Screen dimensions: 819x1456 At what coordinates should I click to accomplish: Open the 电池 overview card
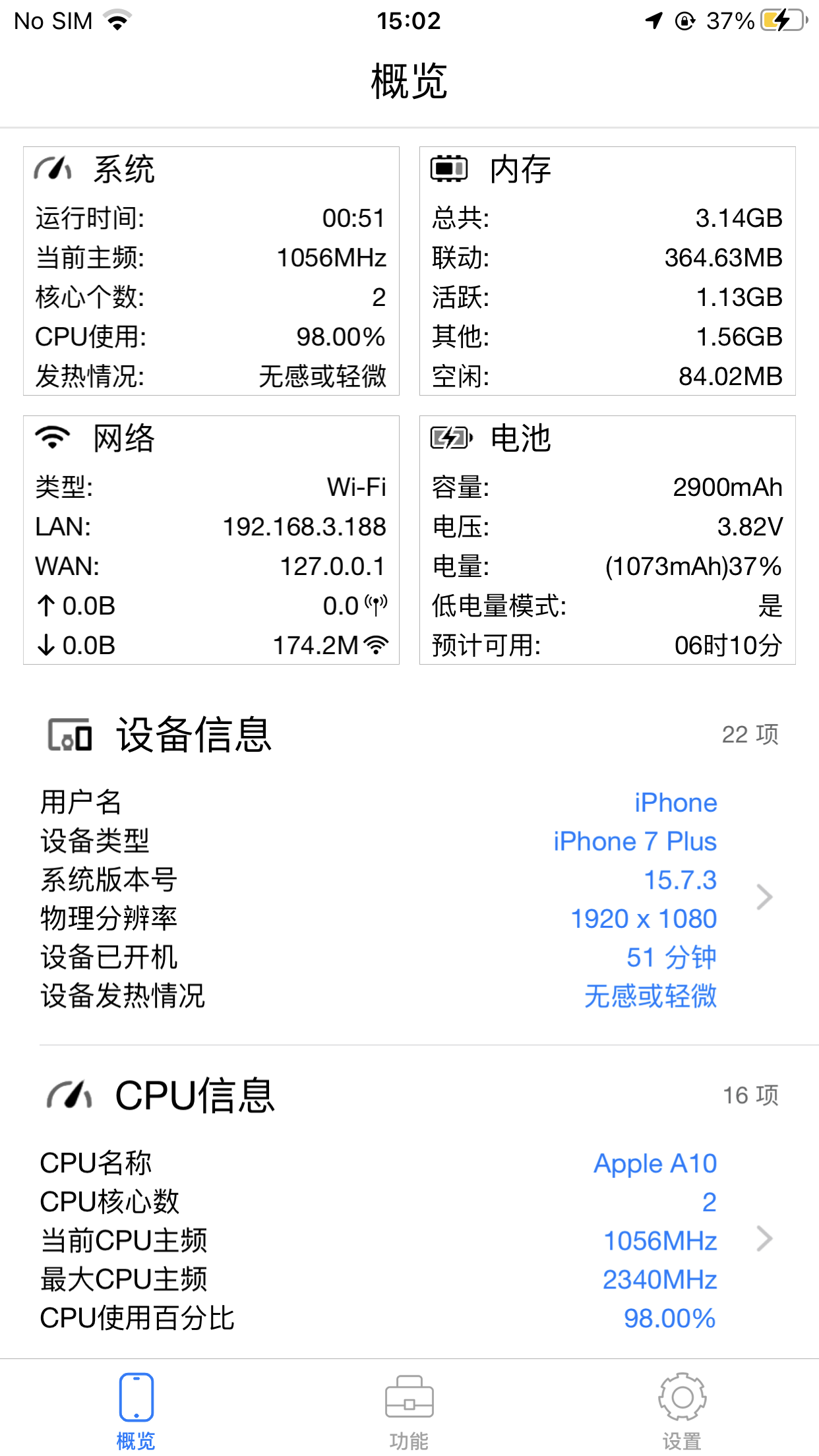click(x=607, y=540)
